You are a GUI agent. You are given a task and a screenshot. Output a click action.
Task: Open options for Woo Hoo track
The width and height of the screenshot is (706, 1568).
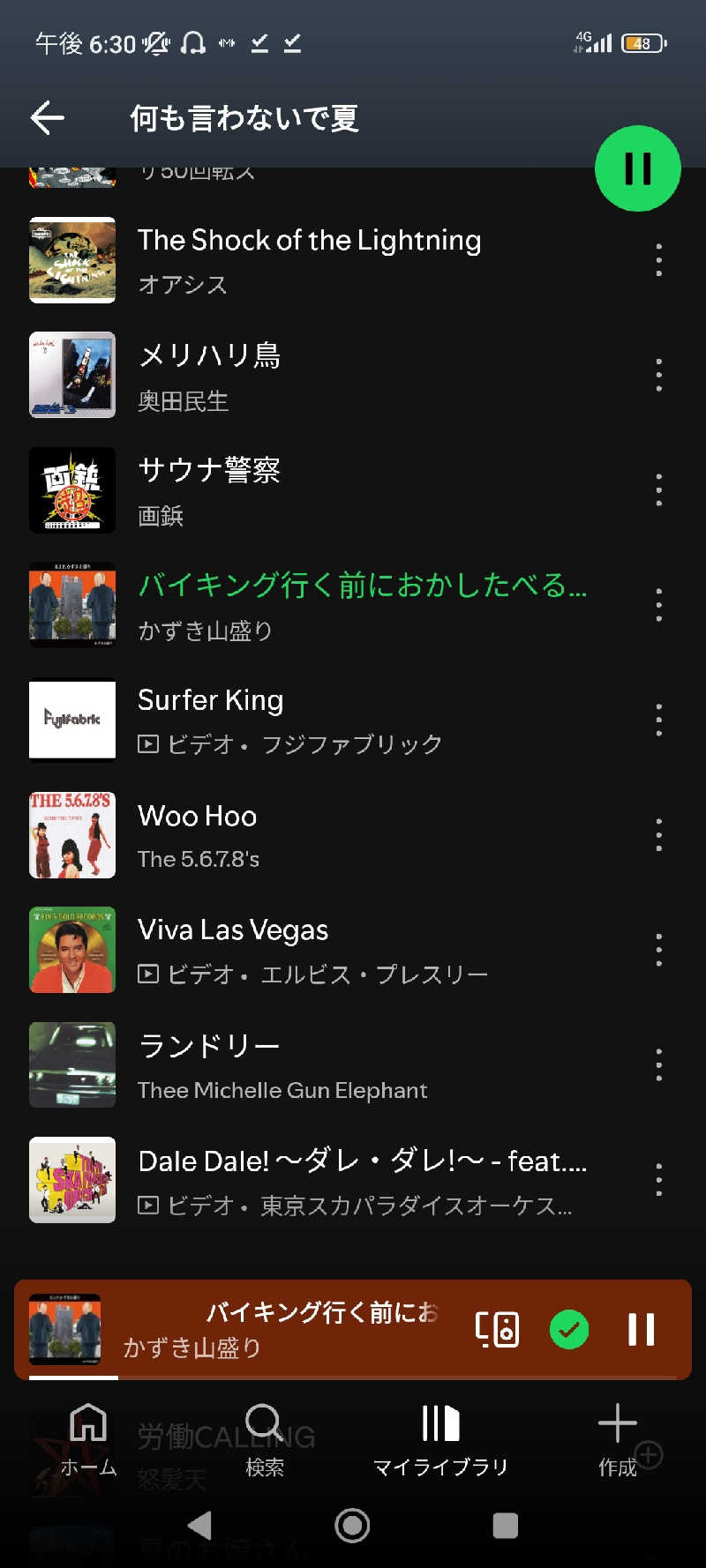(x=658, y=834)
